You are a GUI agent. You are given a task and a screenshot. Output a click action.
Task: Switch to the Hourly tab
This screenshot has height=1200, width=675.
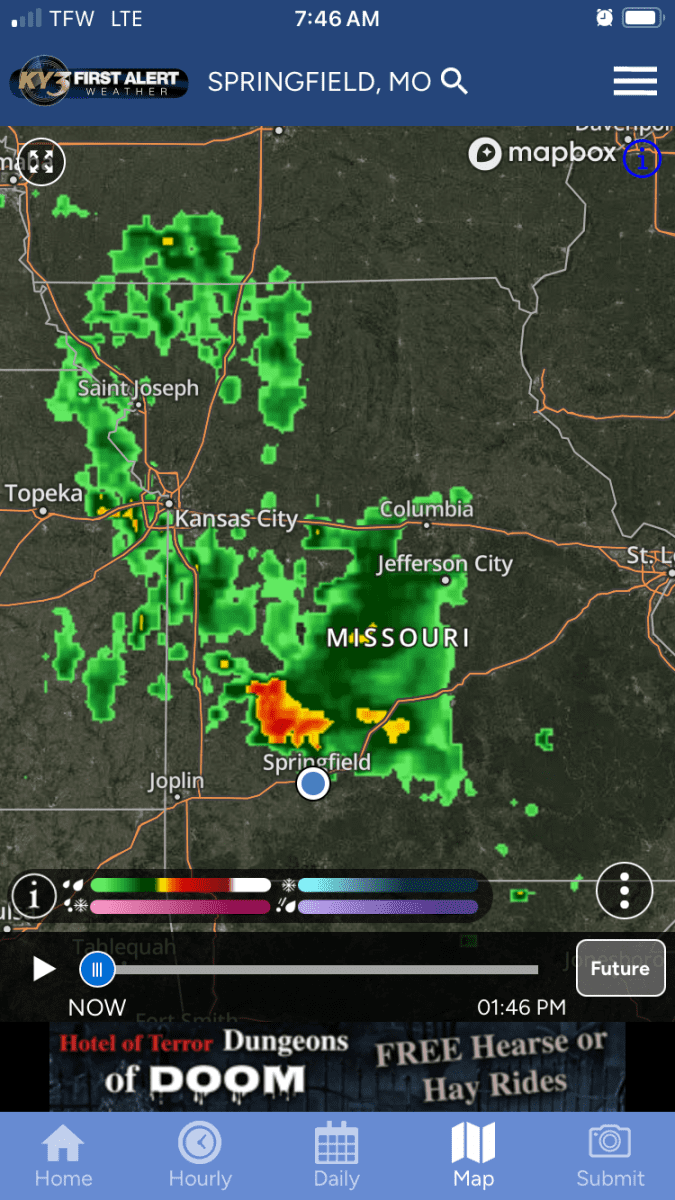(200, 1157)
